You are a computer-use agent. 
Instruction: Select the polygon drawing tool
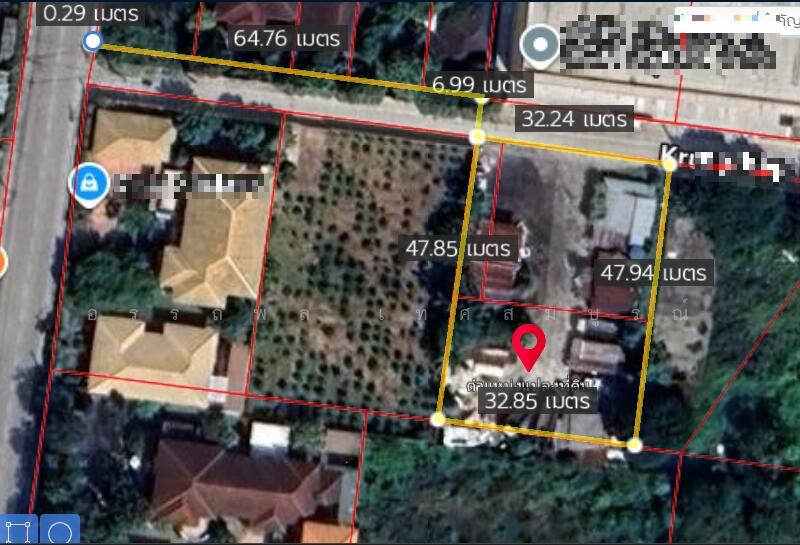coord(19,531)
